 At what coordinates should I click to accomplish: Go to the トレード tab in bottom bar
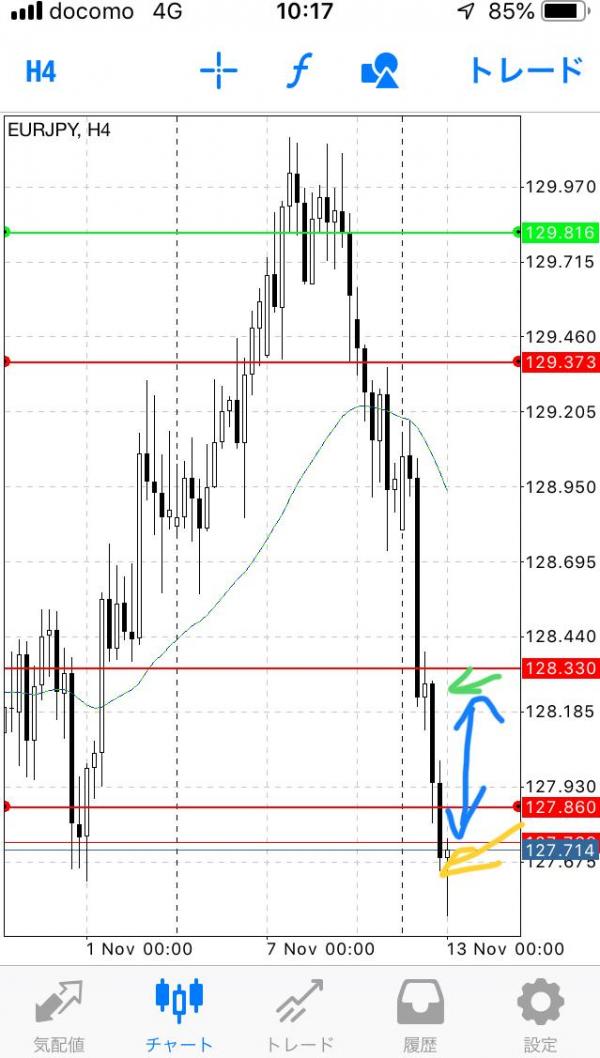click(300, 1014)
